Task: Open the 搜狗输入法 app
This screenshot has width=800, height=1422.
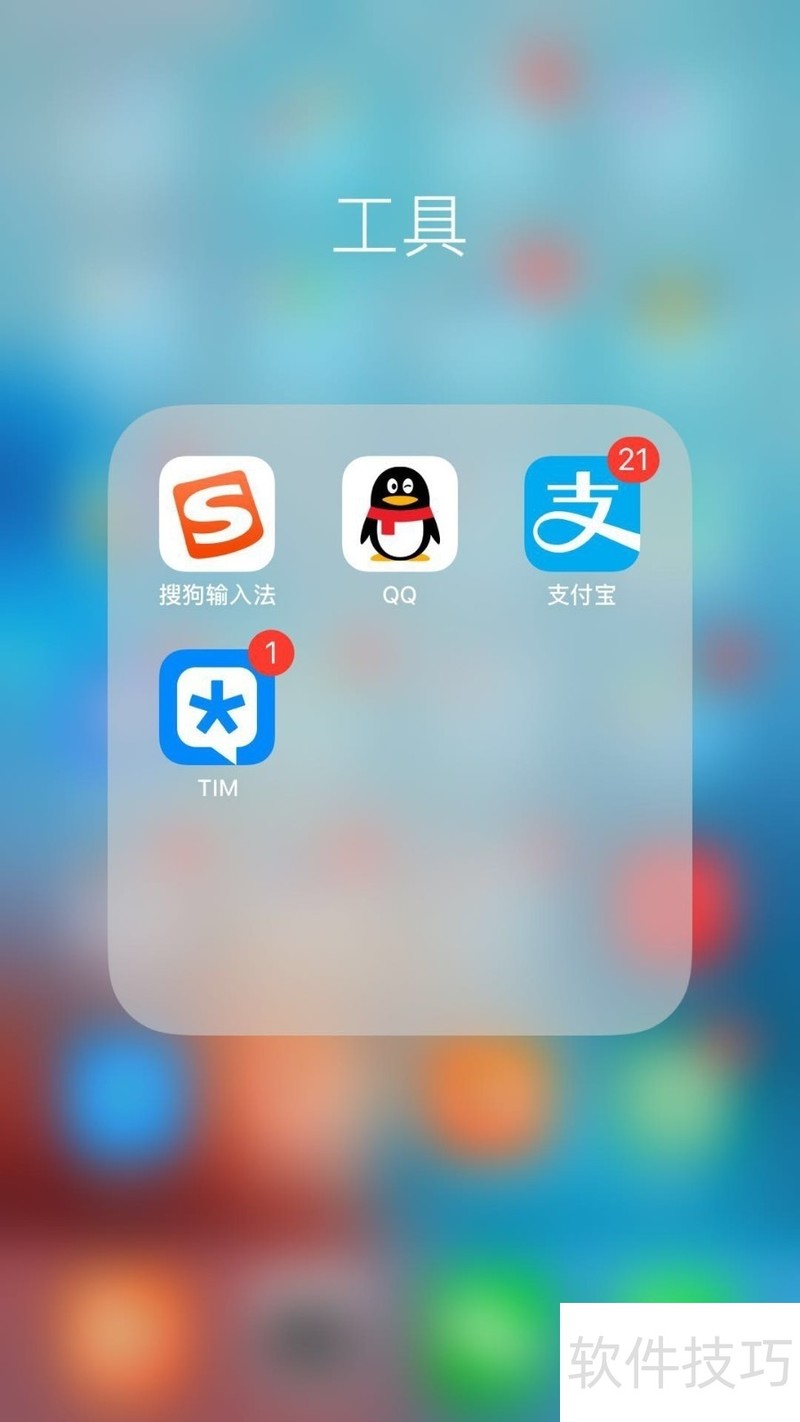Action: coord(217,514)
